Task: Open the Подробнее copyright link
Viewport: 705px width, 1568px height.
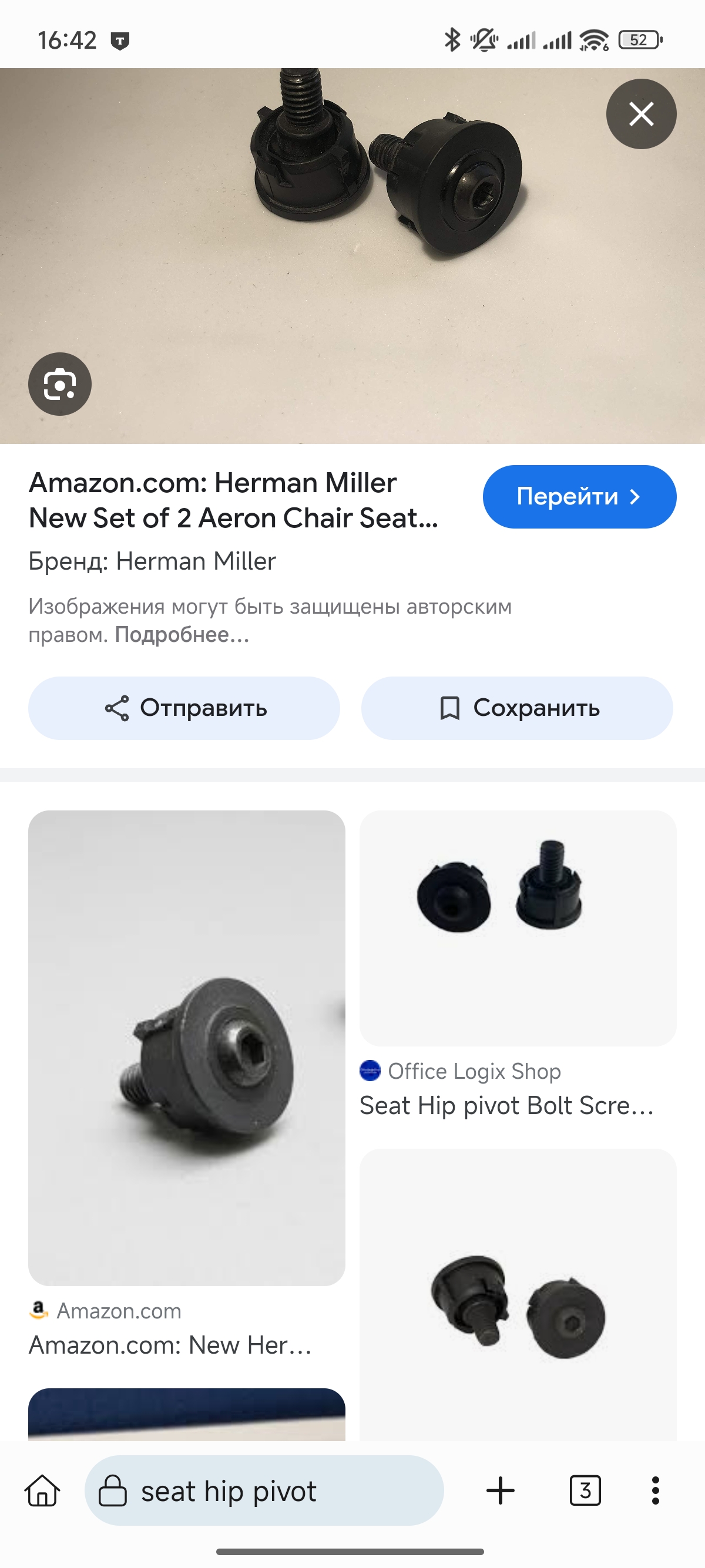Action: [182, 635]
